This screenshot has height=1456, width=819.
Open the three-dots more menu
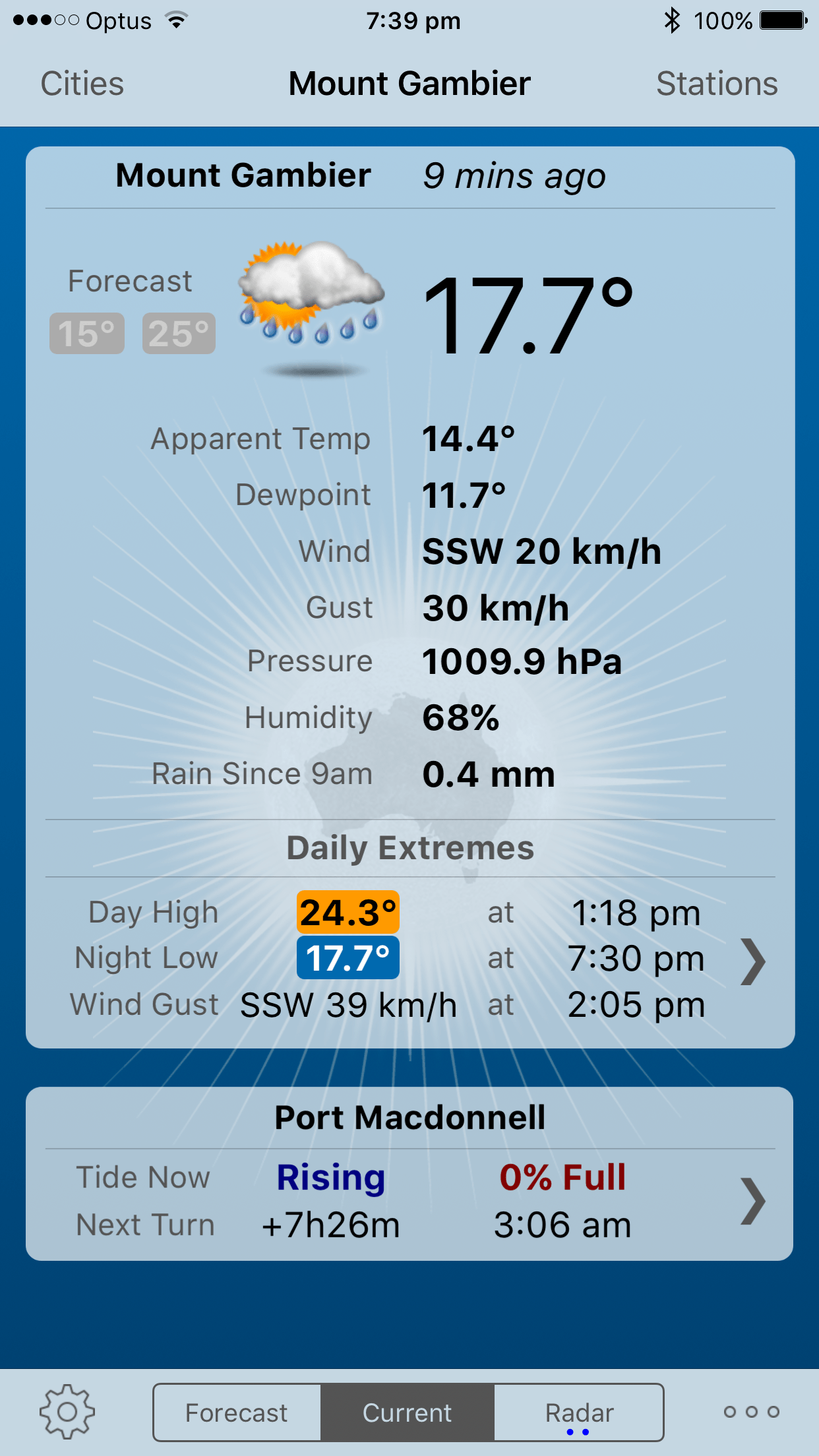click(x=751, y=1412)
